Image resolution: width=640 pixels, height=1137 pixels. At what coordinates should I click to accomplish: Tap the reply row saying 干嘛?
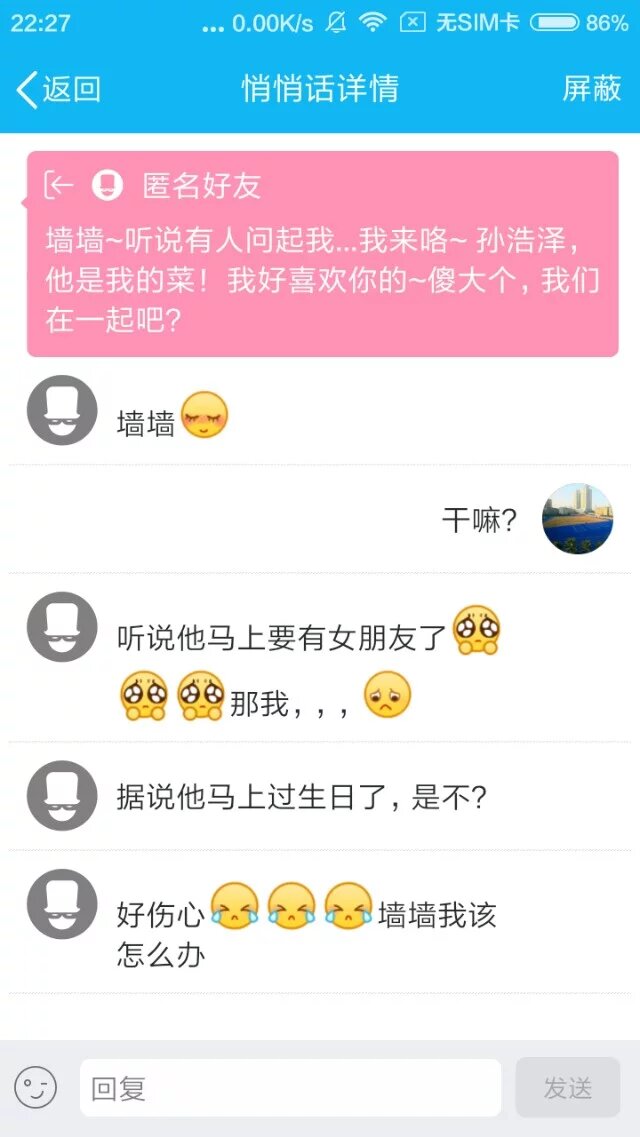[479, 520]
